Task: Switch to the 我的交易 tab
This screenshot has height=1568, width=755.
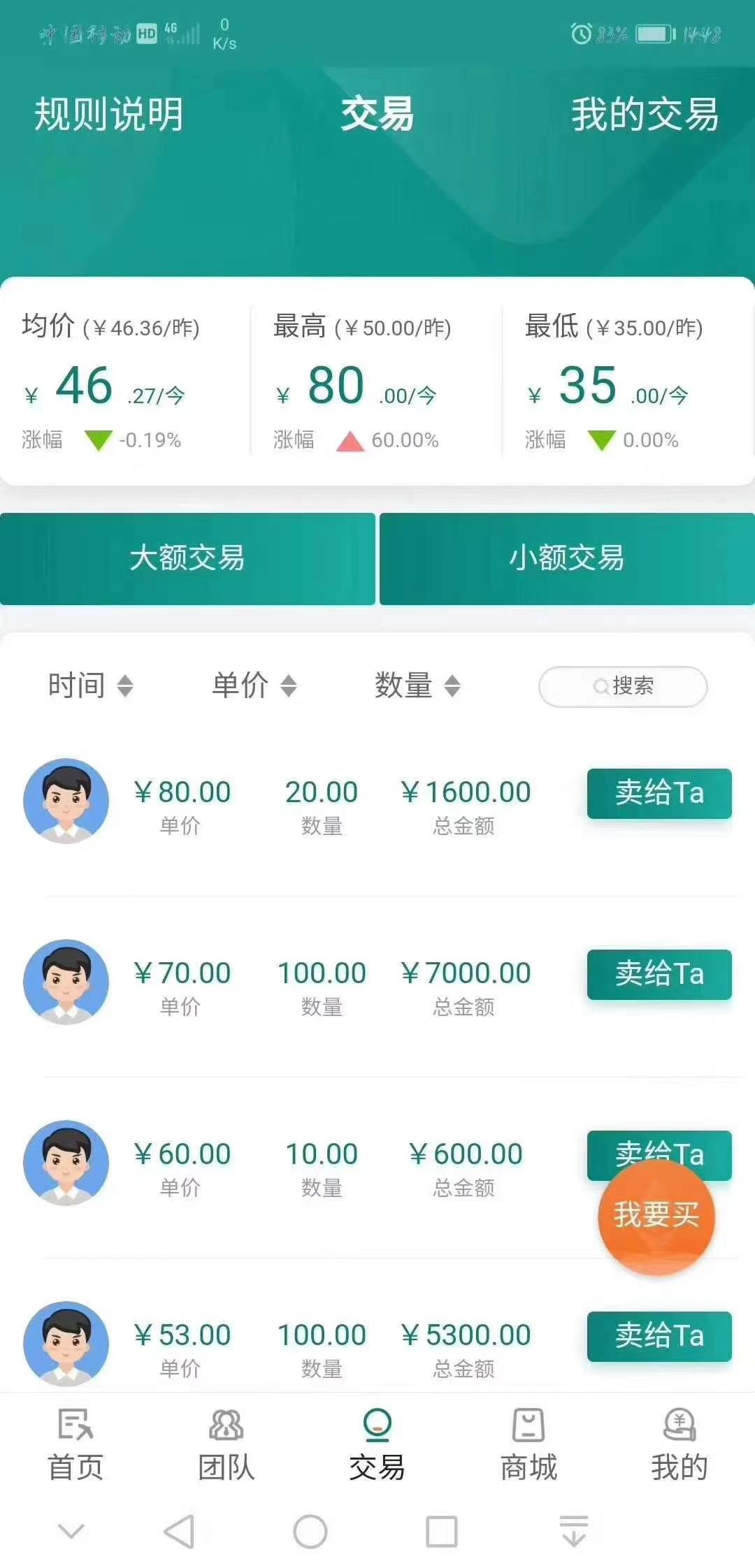Action: 645,115
